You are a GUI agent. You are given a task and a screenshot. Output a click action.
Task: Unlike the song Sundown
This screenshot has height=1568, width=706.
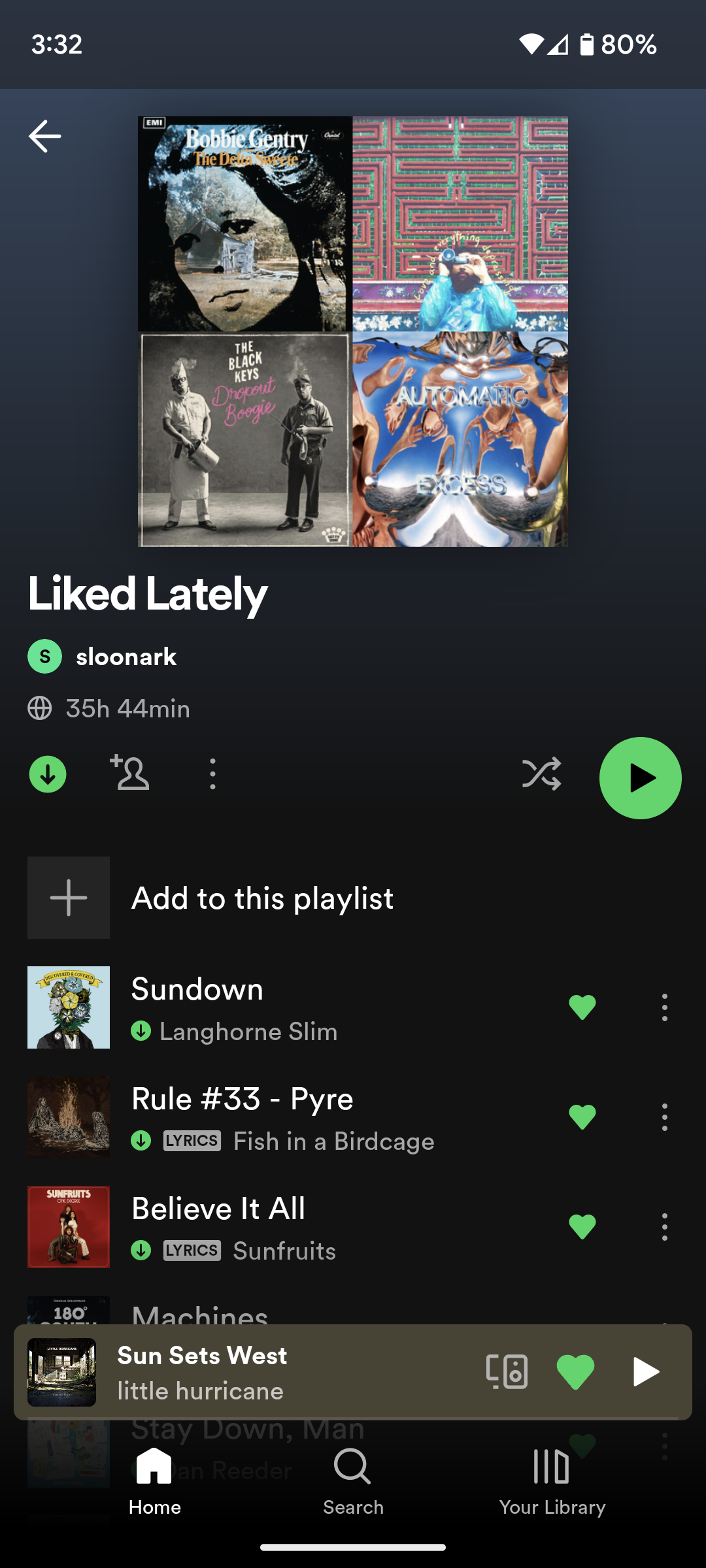pos(582,1007)
